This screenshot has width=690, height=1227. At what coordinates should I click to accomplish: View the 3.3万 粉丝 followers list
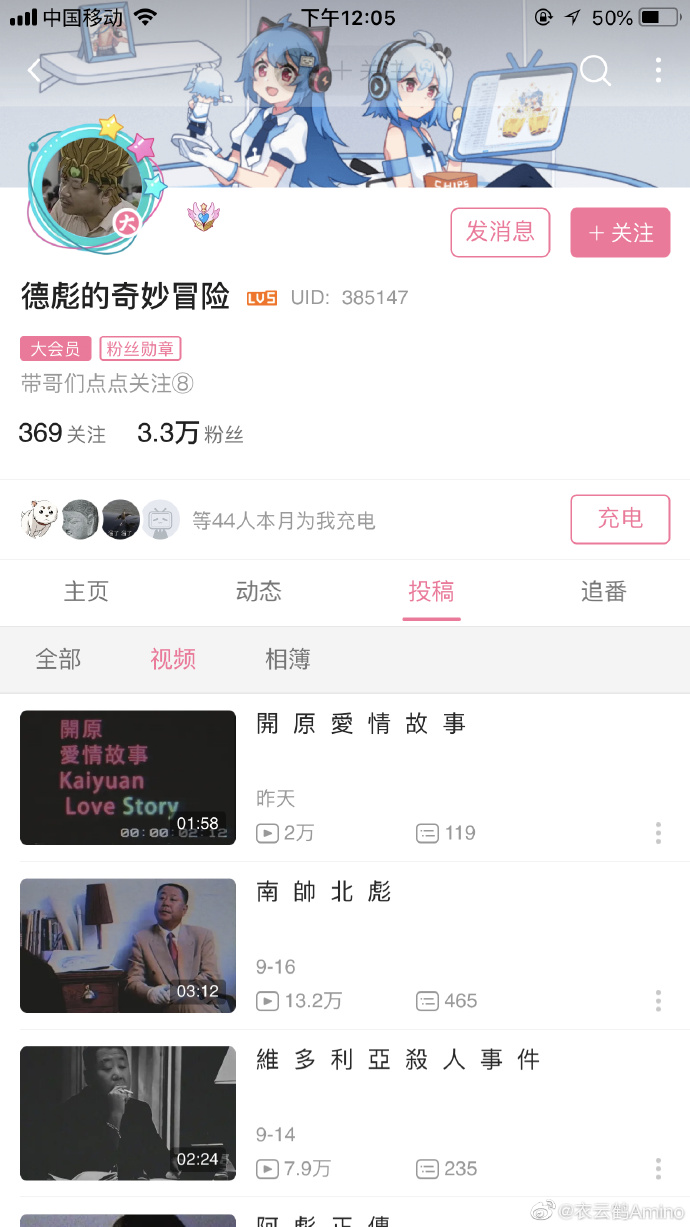pos(190,433)
